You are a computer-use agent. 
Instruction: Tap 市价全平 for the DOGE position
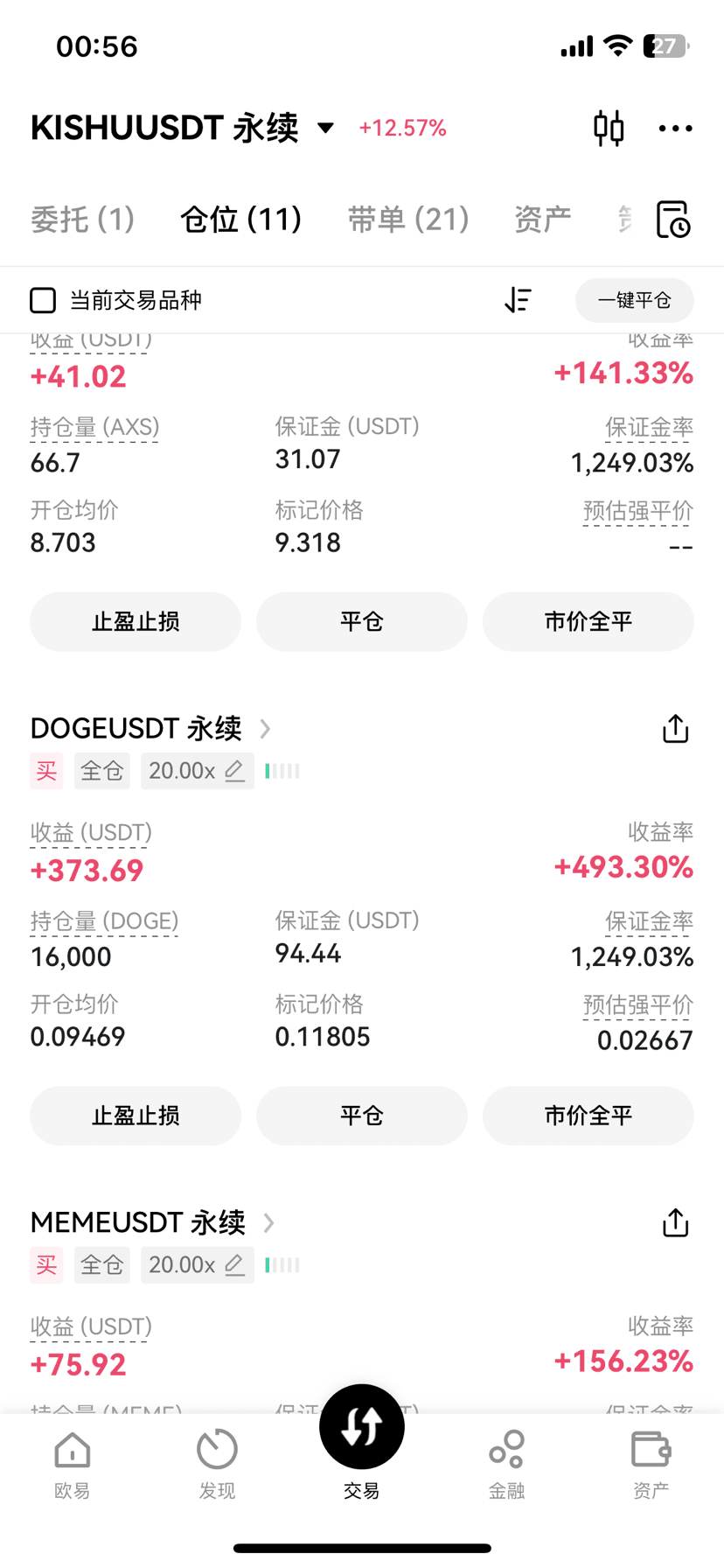tap(588, 1116)
